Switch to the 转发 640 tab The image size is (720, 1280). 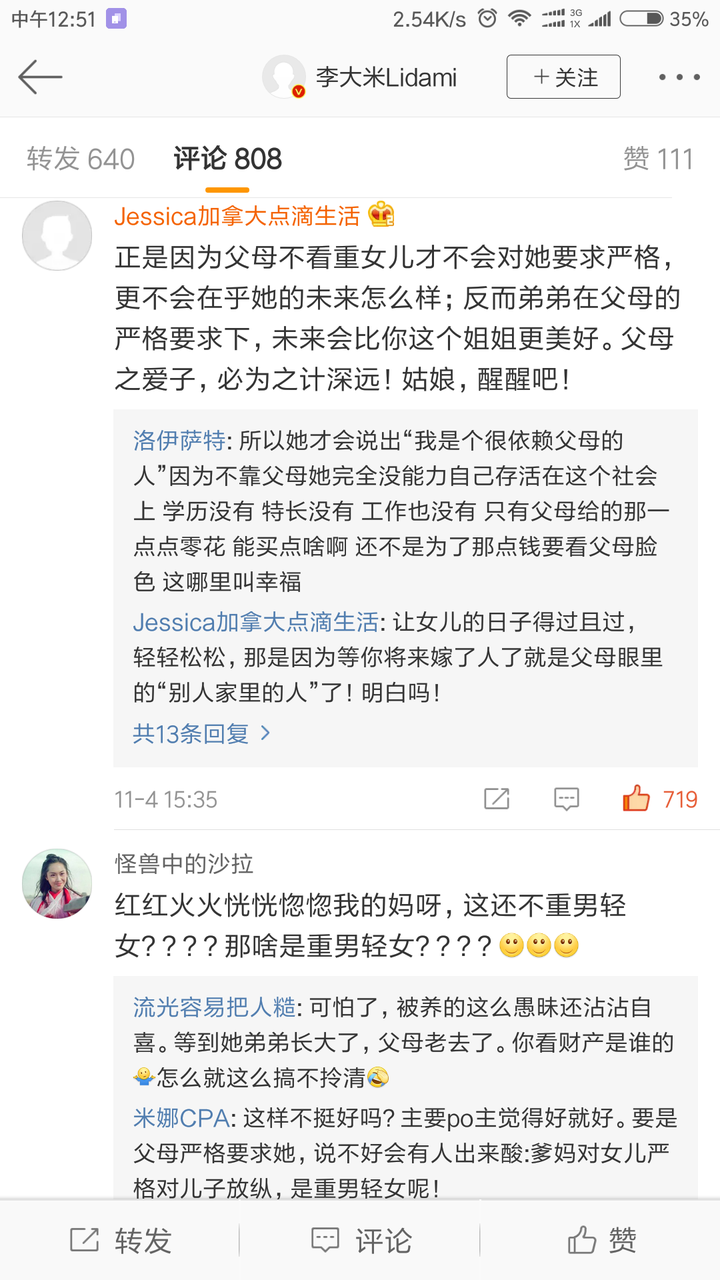tap(80, 158)
